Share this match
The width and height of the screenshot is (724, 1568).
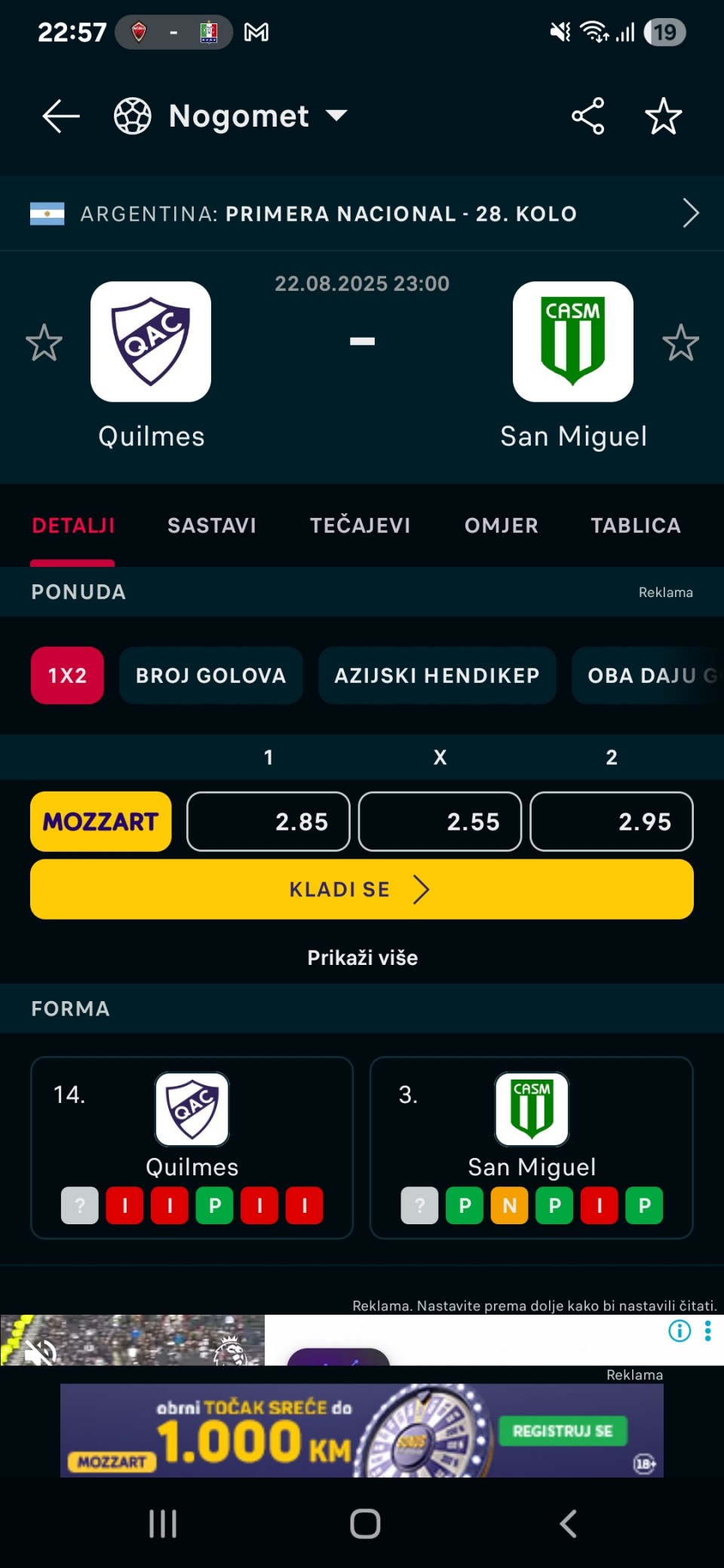(x=587, y=116)
